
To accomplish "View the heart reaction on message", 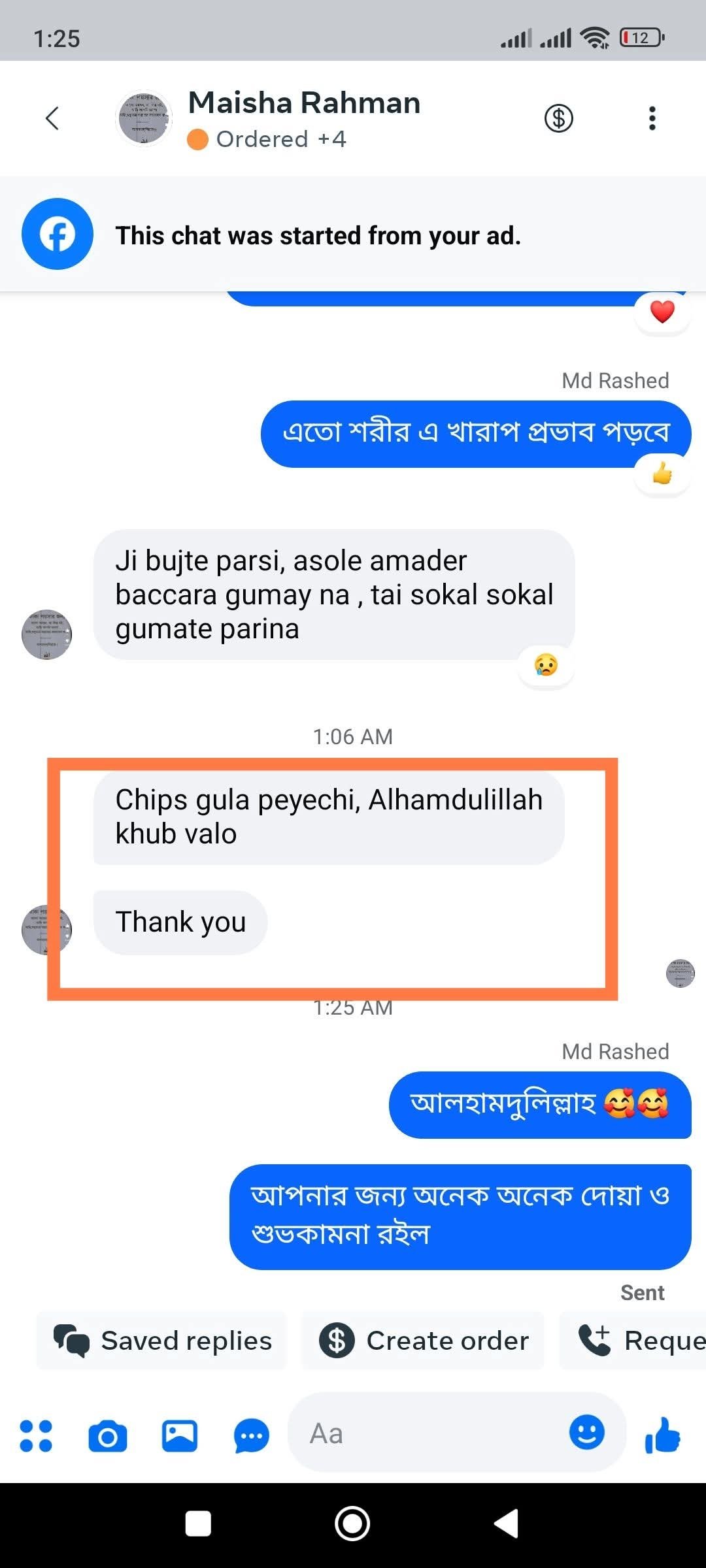I will tap(662, 312).
